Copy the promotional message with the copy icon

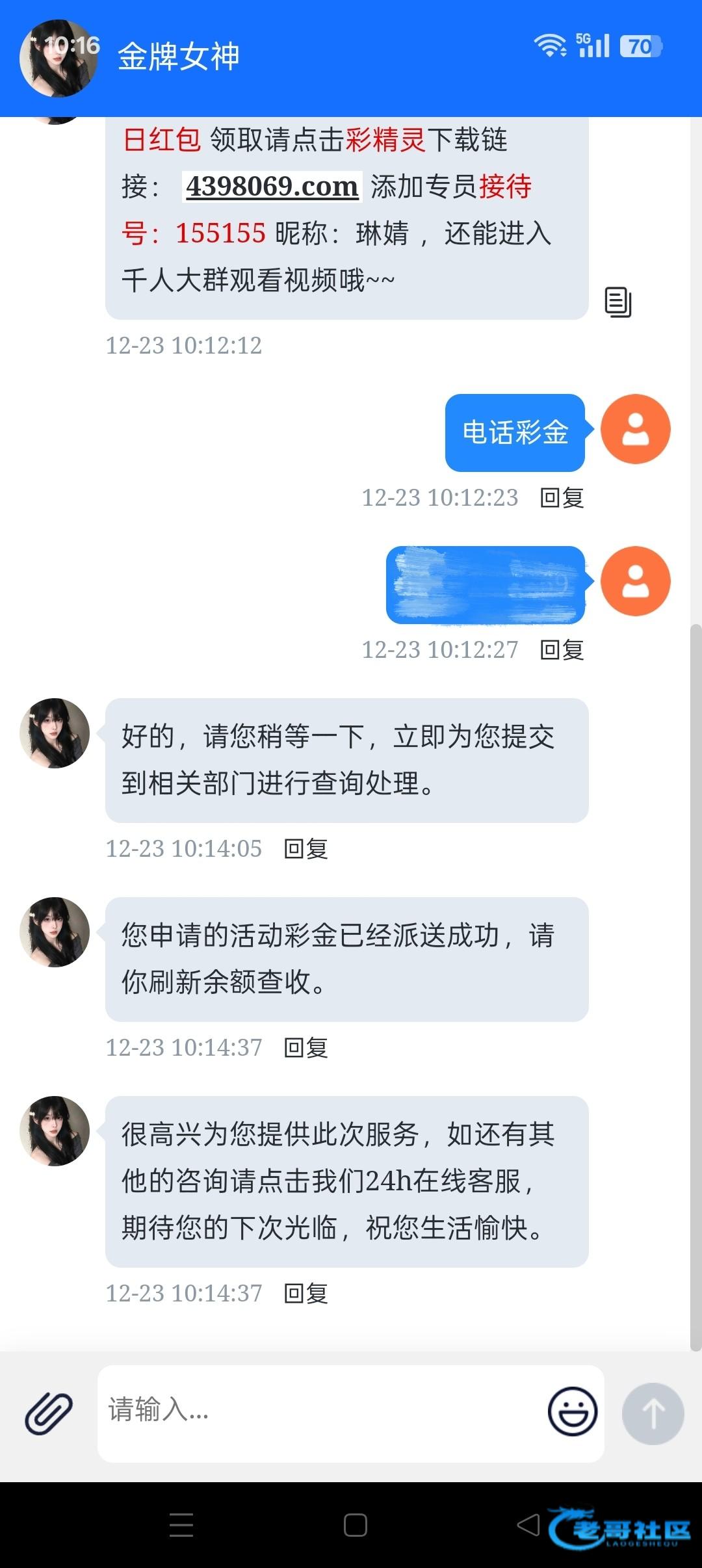[617, 302]
